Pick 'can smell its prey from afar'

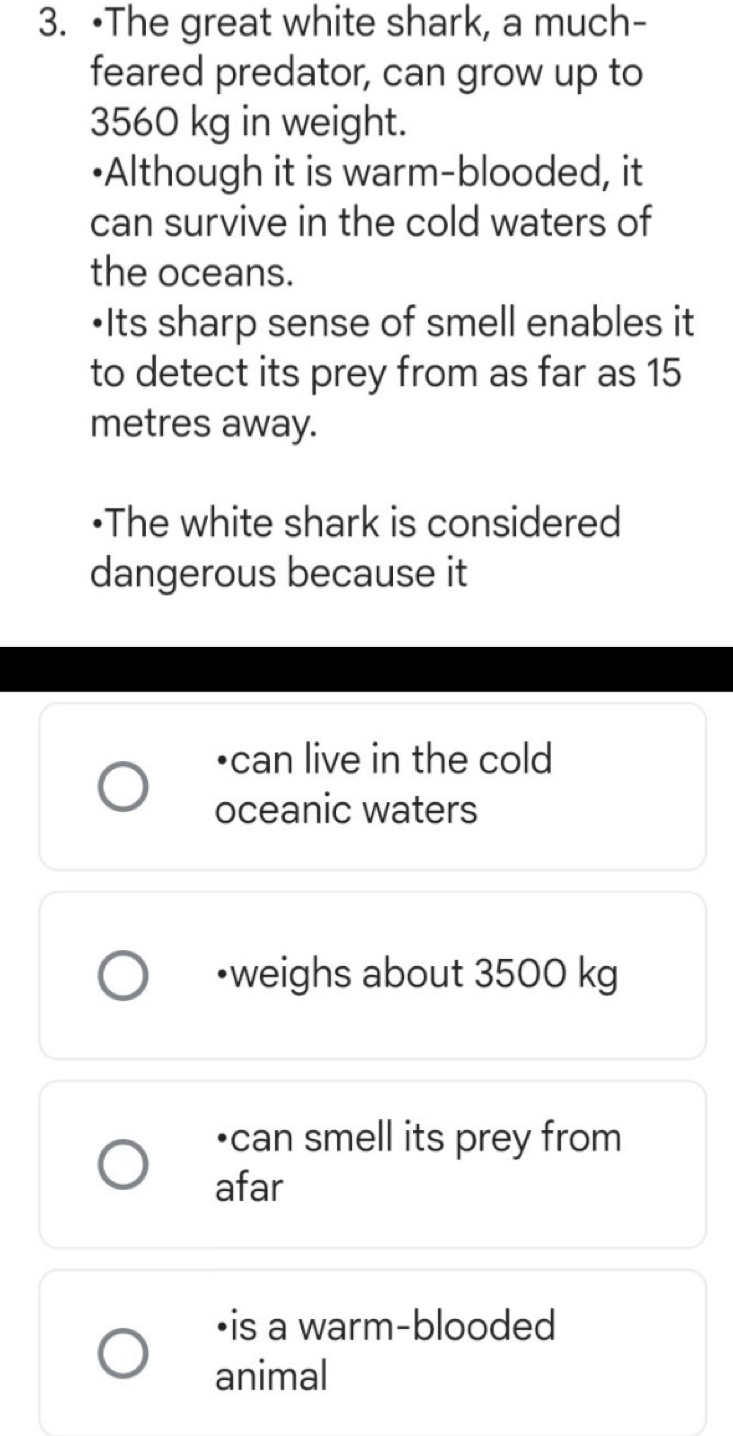click(124, 1164)
